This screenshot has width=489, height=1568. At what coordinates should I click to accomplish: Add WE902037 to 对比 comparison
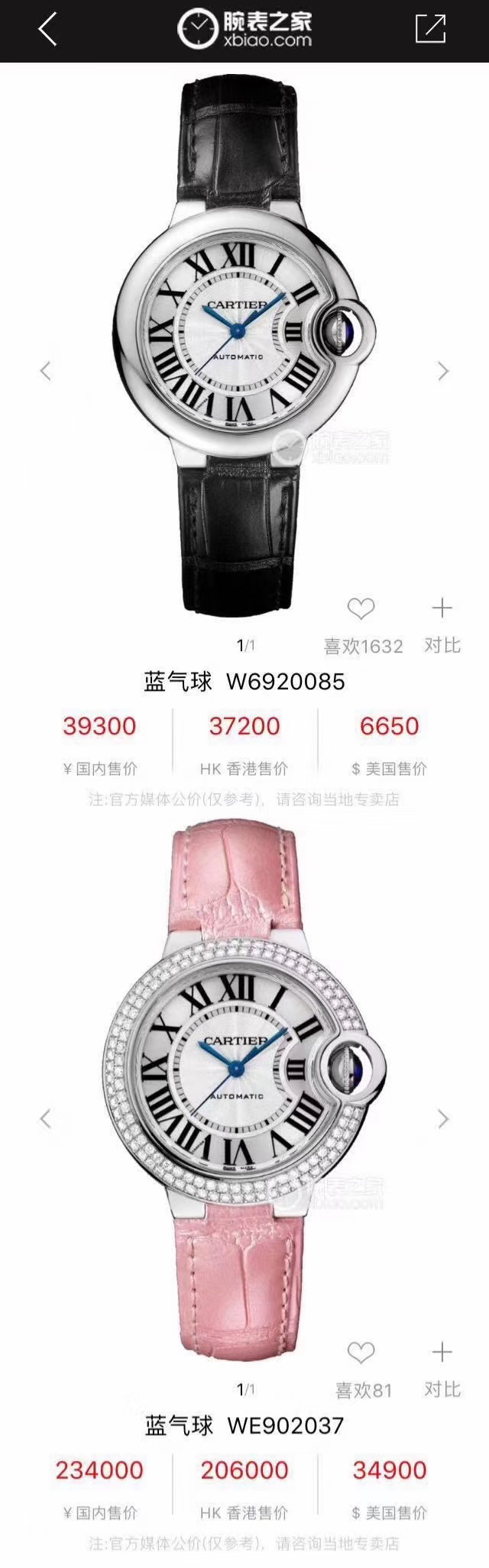point(442,1353)
